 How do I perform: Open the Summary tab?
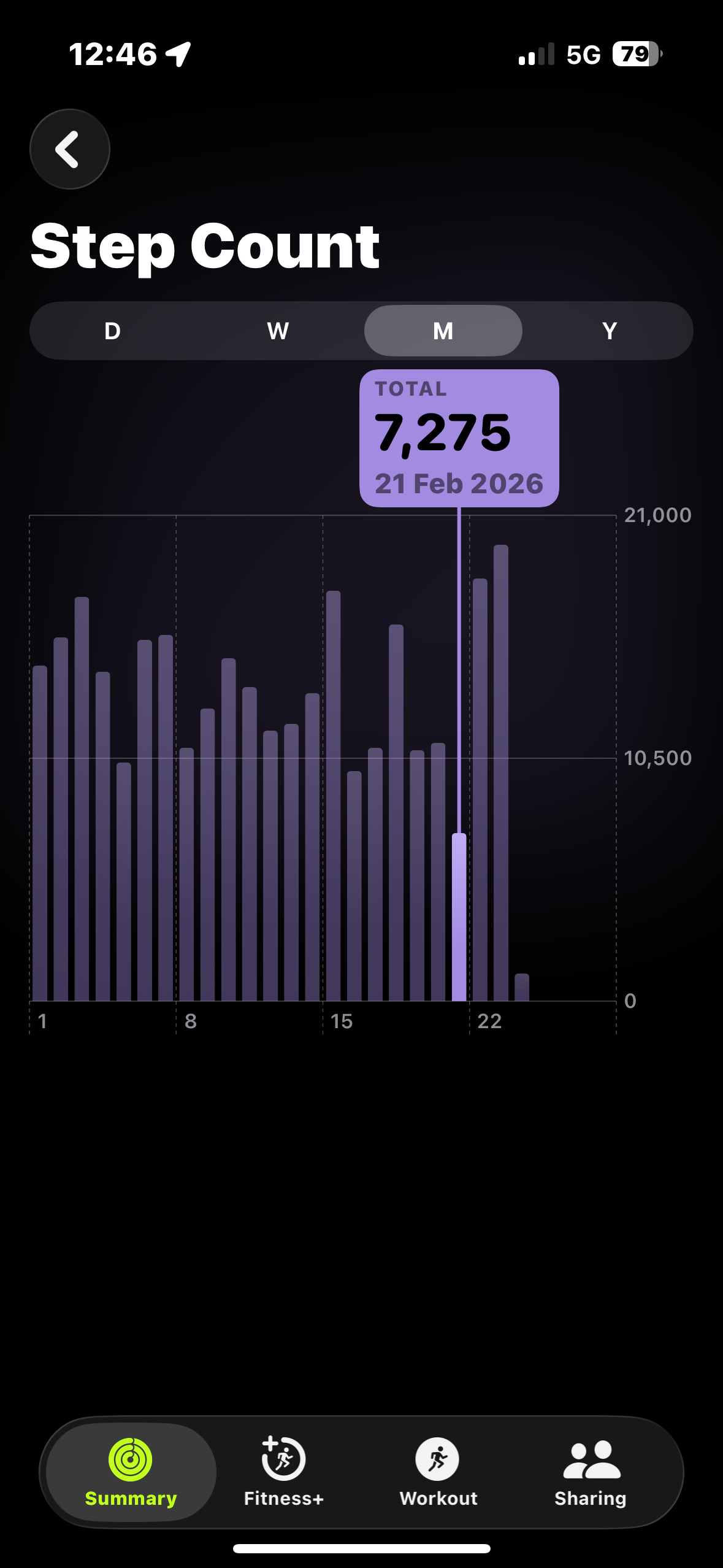click(131, 1472)
